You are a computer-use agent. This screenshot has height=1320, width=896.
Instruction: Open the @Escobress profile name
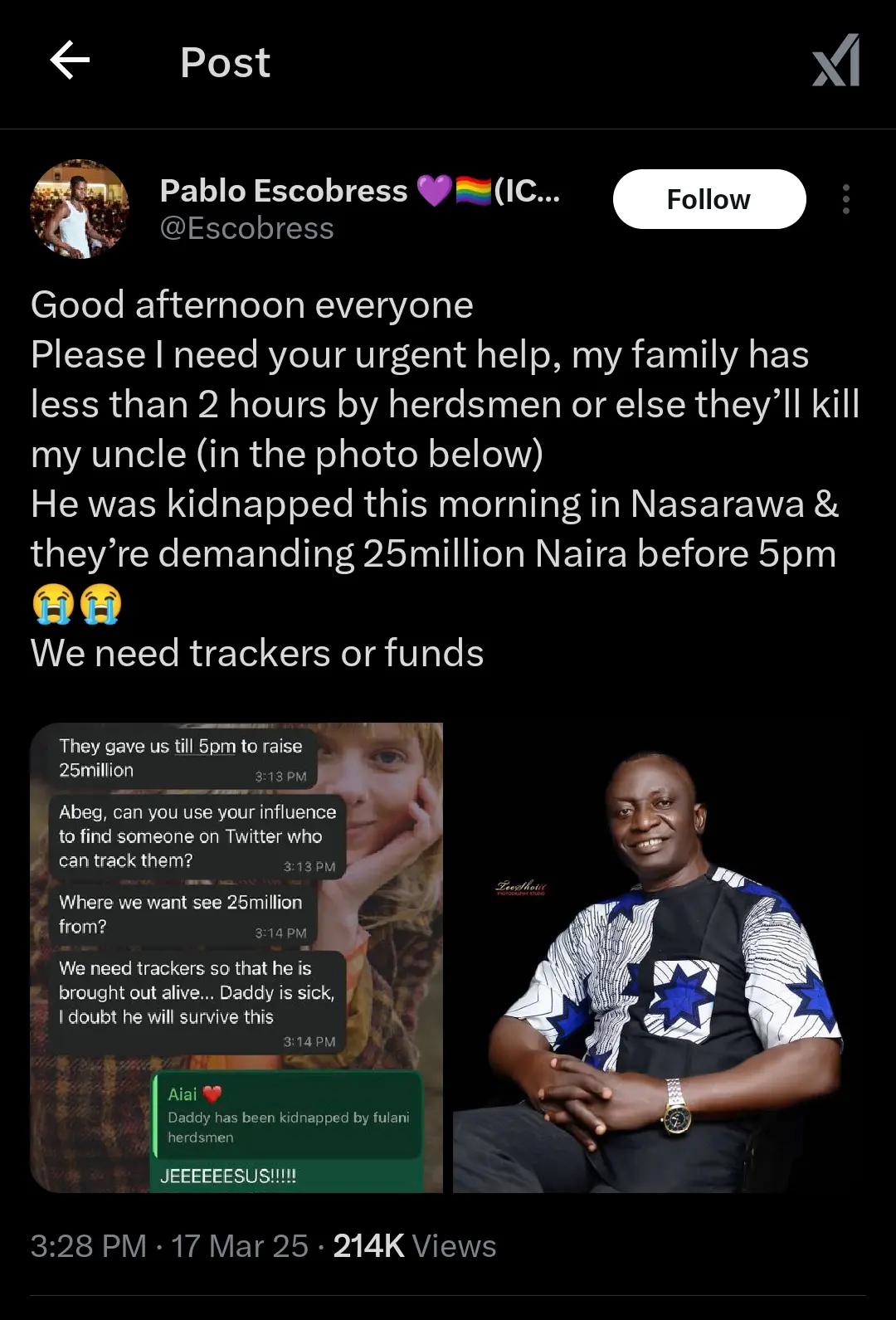246,228
